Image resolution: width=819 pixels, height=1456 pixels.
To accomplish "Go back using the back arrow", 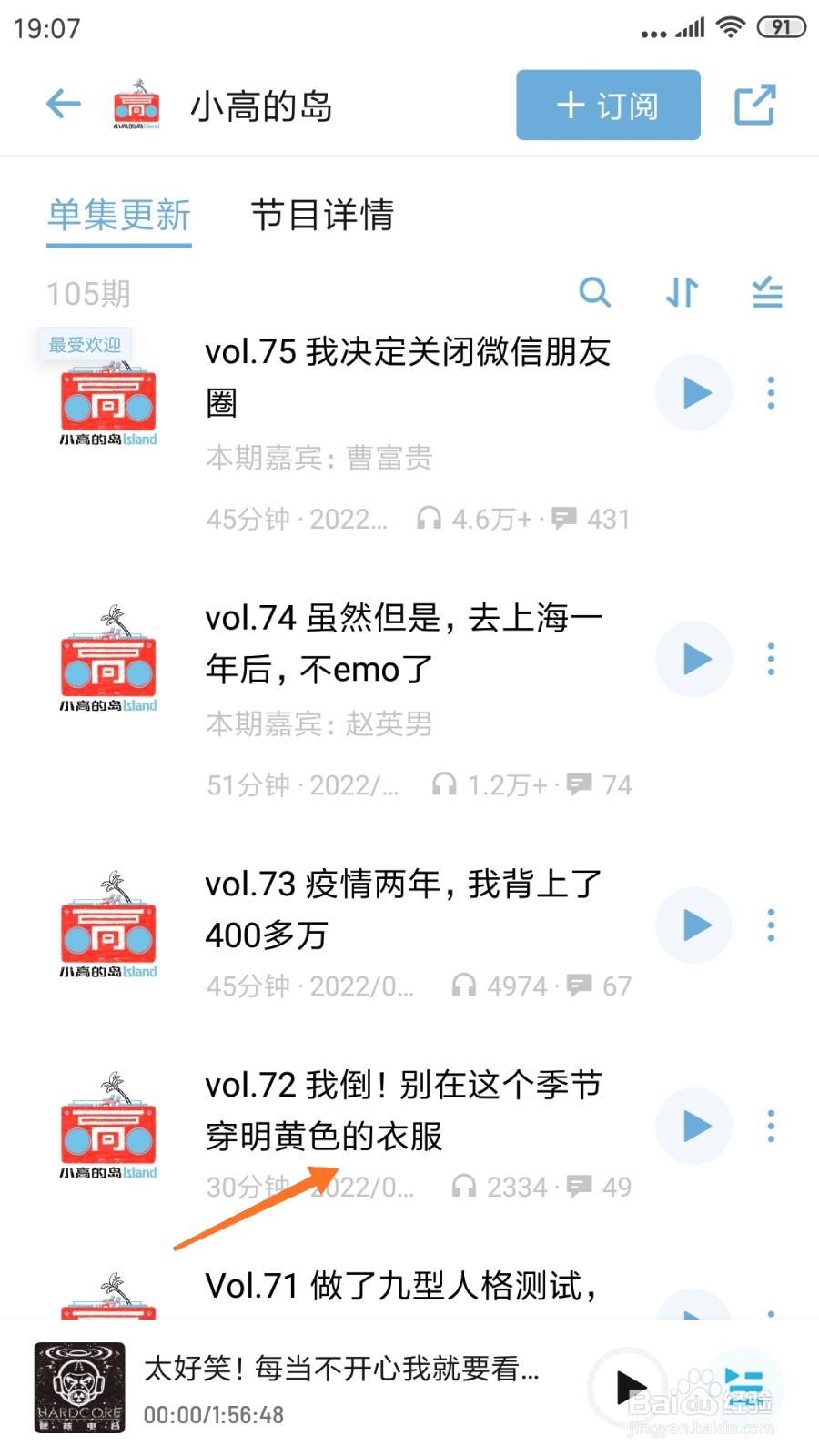I will (x=64, y=105).
